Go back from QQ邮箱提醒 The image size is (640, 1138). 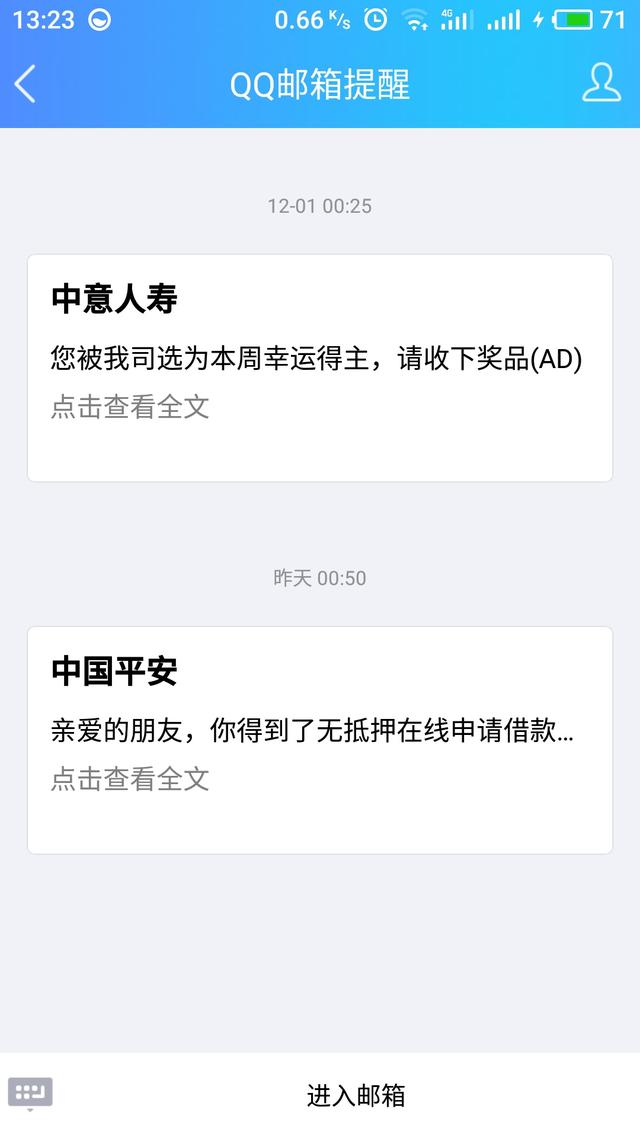point(26,84)
